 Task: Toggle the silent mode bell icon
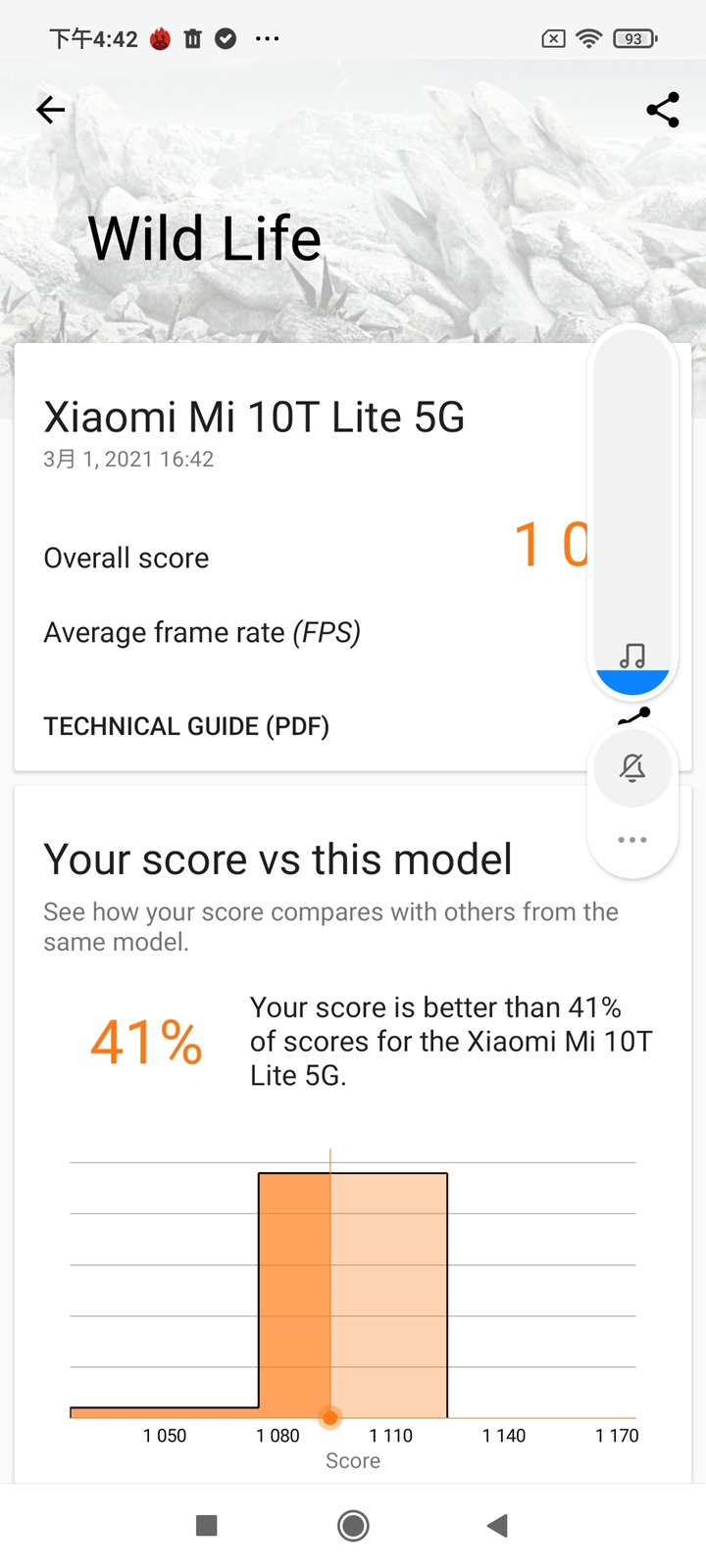pos(632,768)
